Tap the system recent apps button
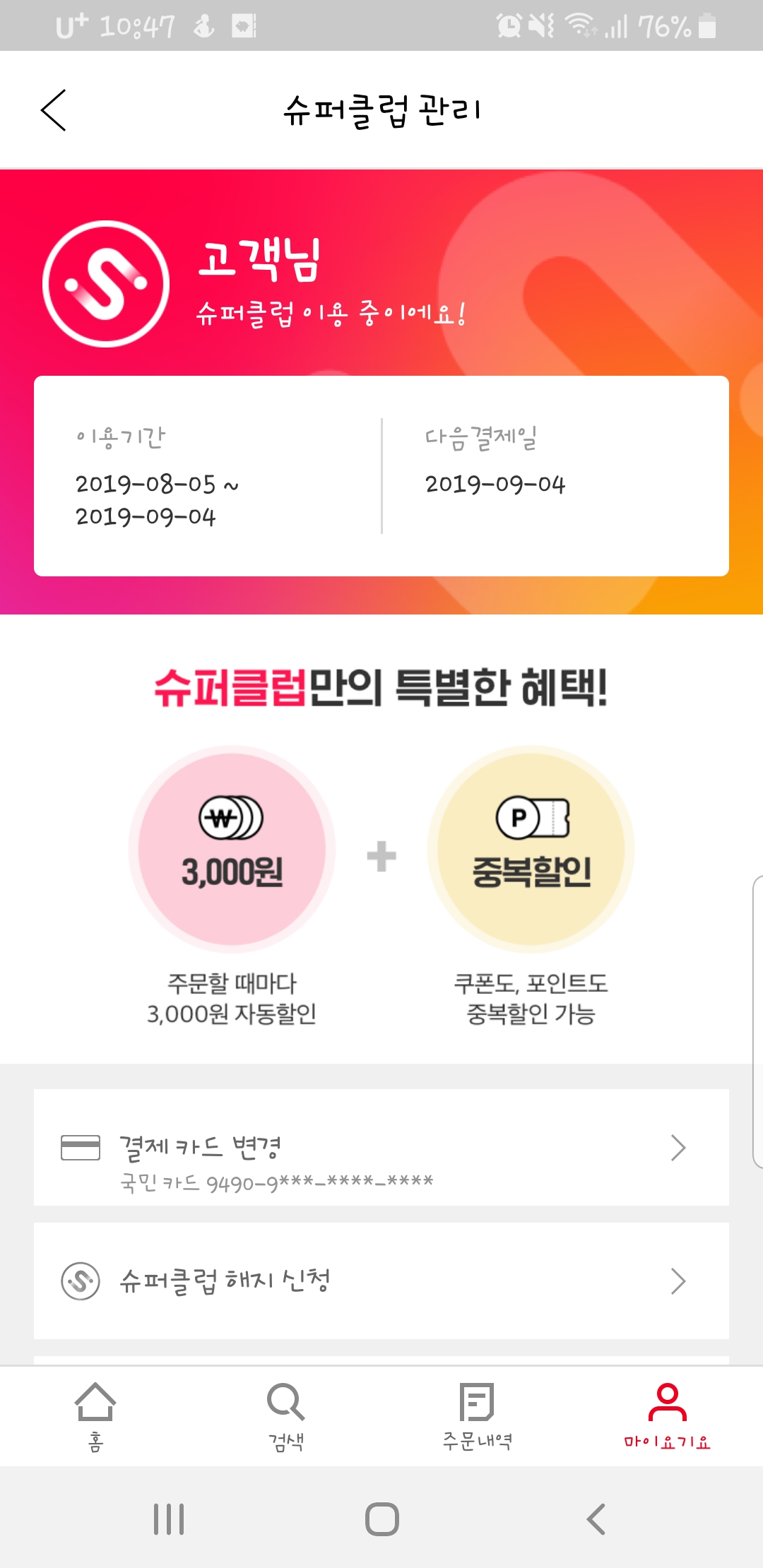This screenshot has width=763, height=1568. [169, 1519]
